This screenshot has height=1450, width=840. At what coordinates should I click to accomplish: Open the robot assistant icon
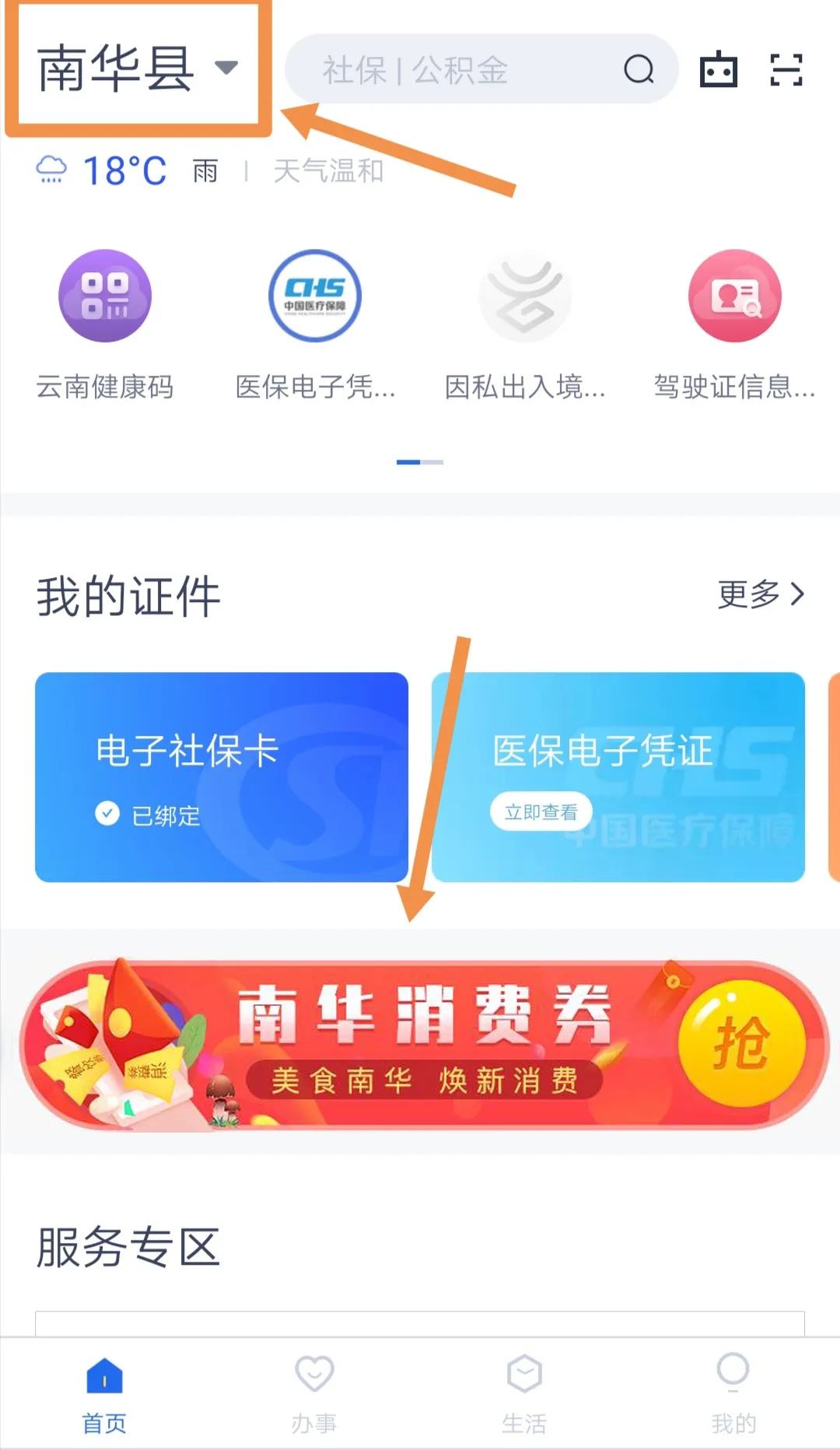click(x=718, y=70)
